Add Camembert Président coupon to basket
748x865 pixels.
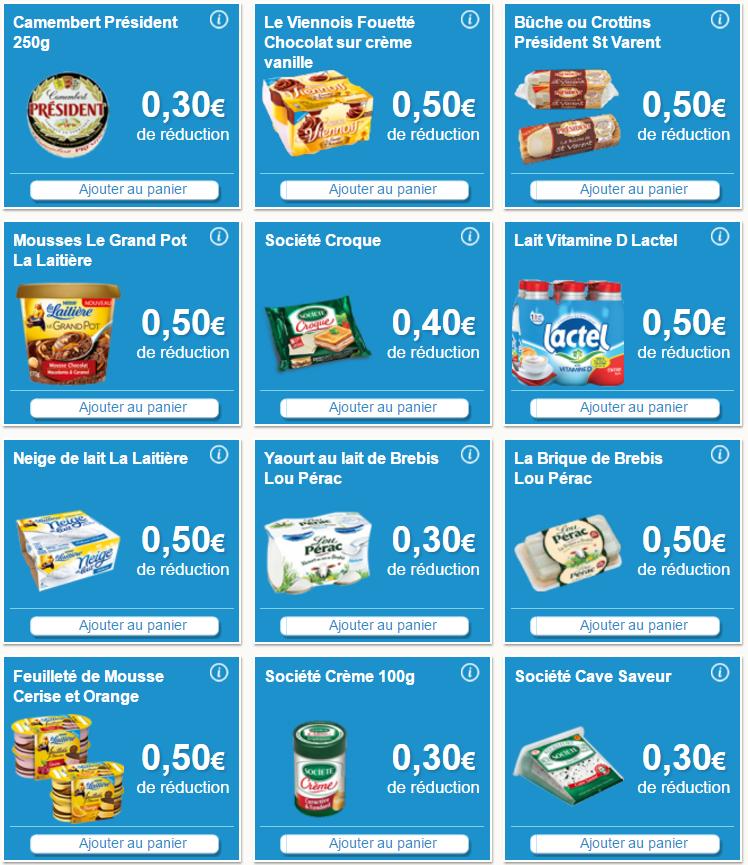(x=123, y=189)
